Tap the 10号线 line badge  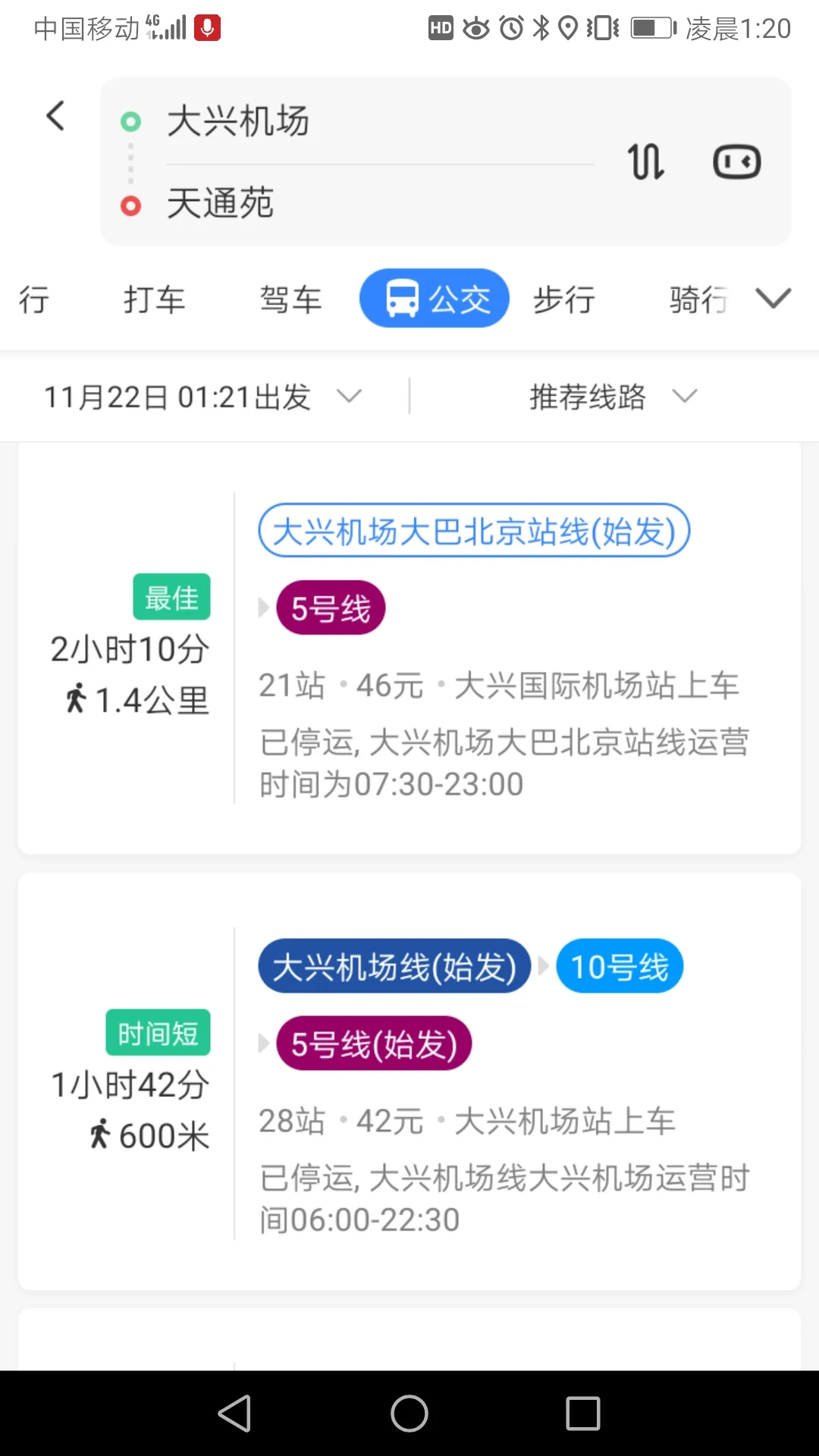coord(619,965)
